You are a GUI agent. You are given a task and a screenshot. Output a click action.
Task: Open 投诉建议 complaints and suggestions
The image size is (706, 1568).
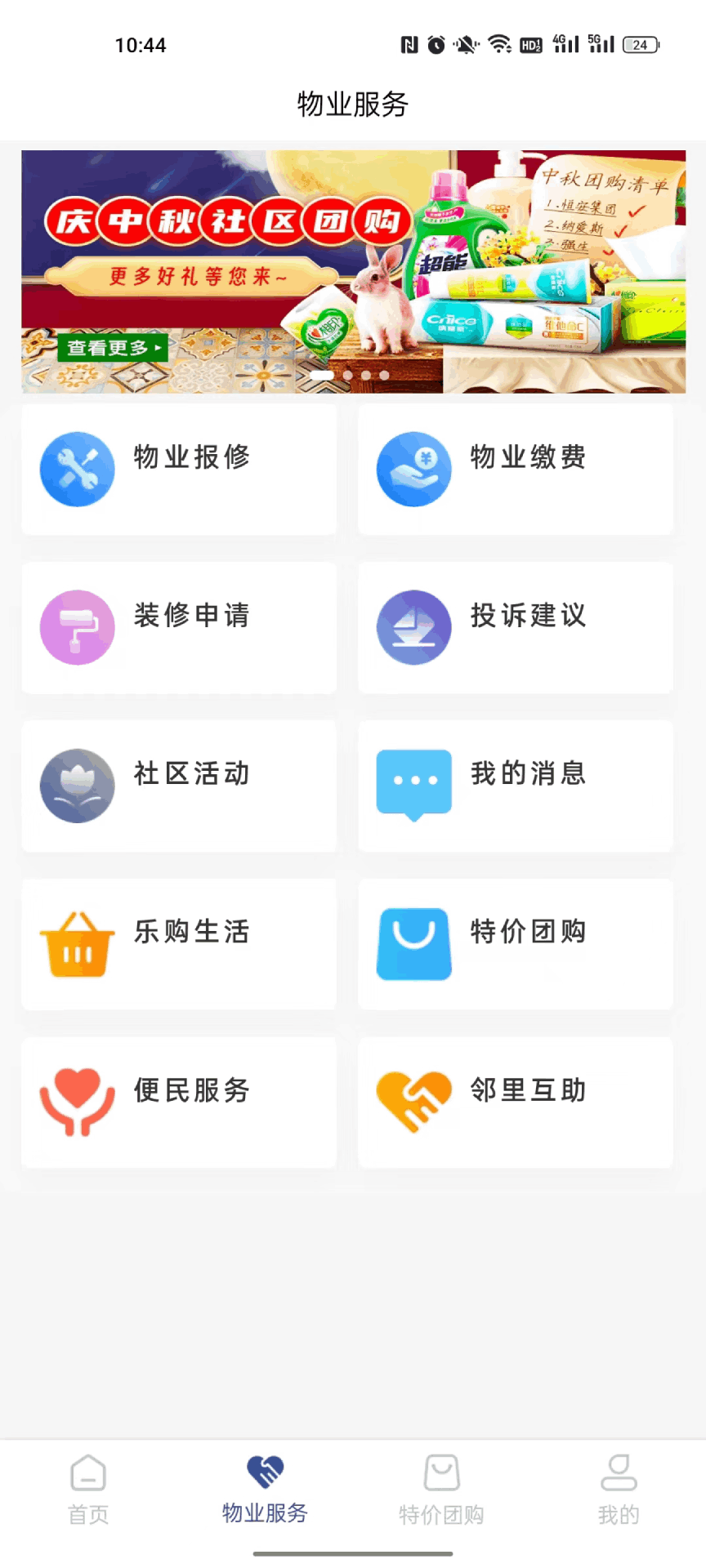[515, 627]
